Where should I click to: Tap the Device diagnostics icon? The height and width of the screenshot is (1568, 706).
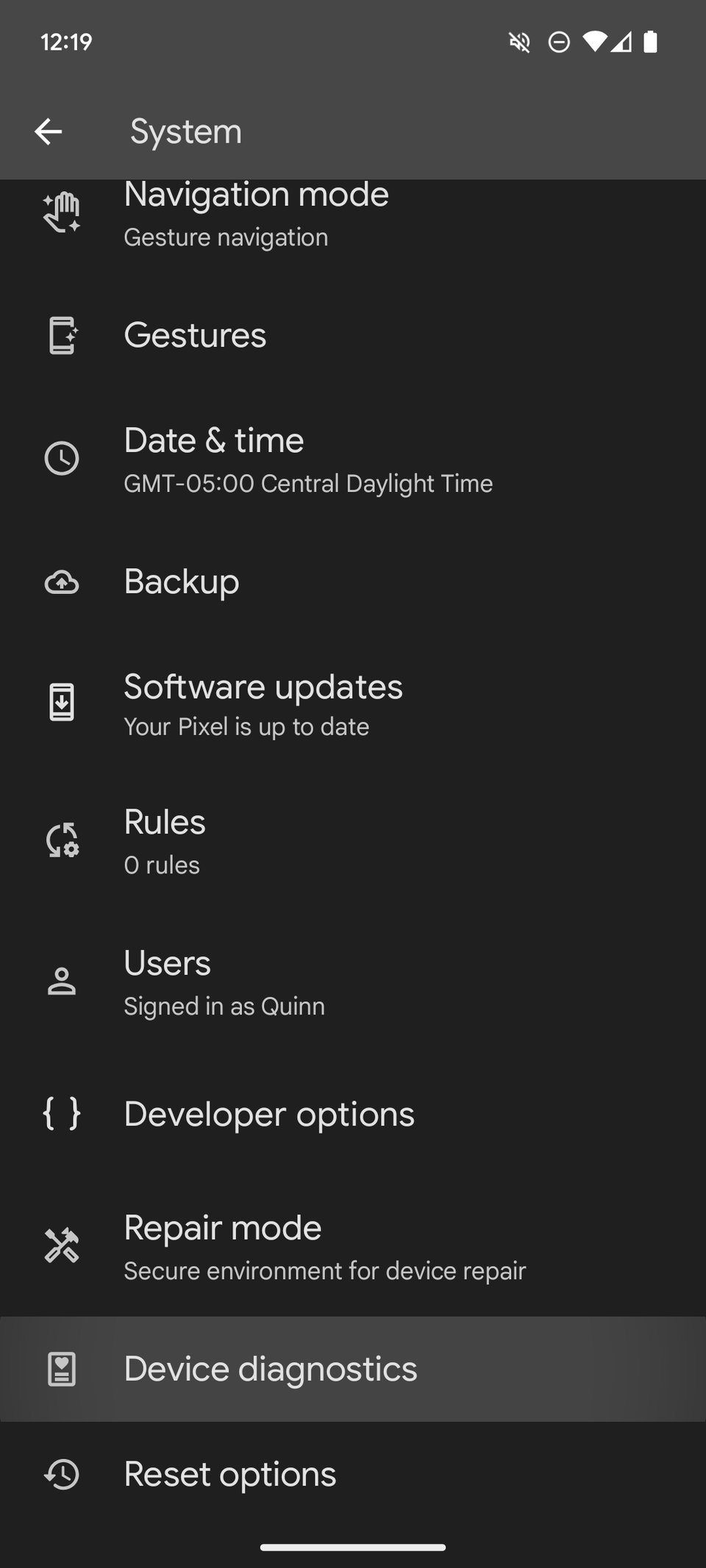pos(62,1368)
